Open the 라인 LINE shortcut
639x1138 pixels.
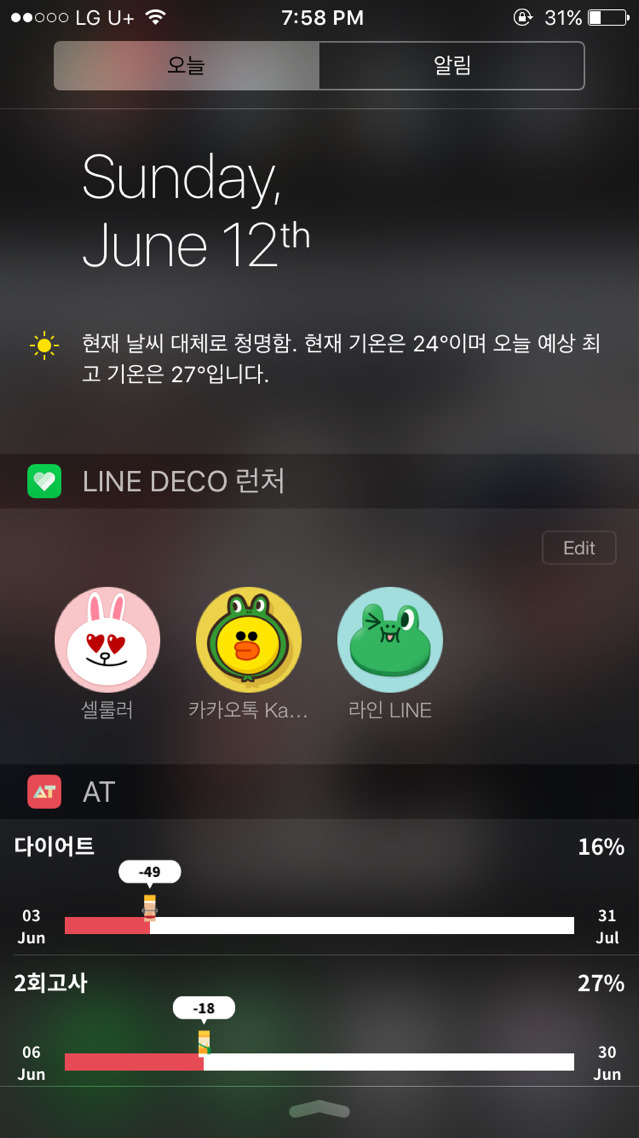[x=390, y=640]
